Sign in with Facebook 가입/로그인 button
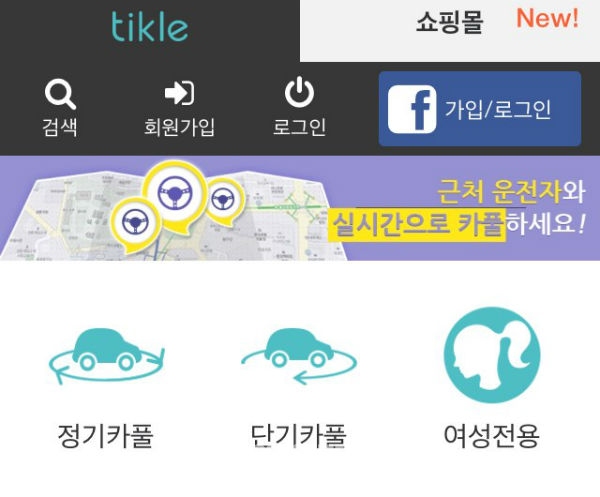The height and width of the screenshot is (497, 600). (479, 109)
